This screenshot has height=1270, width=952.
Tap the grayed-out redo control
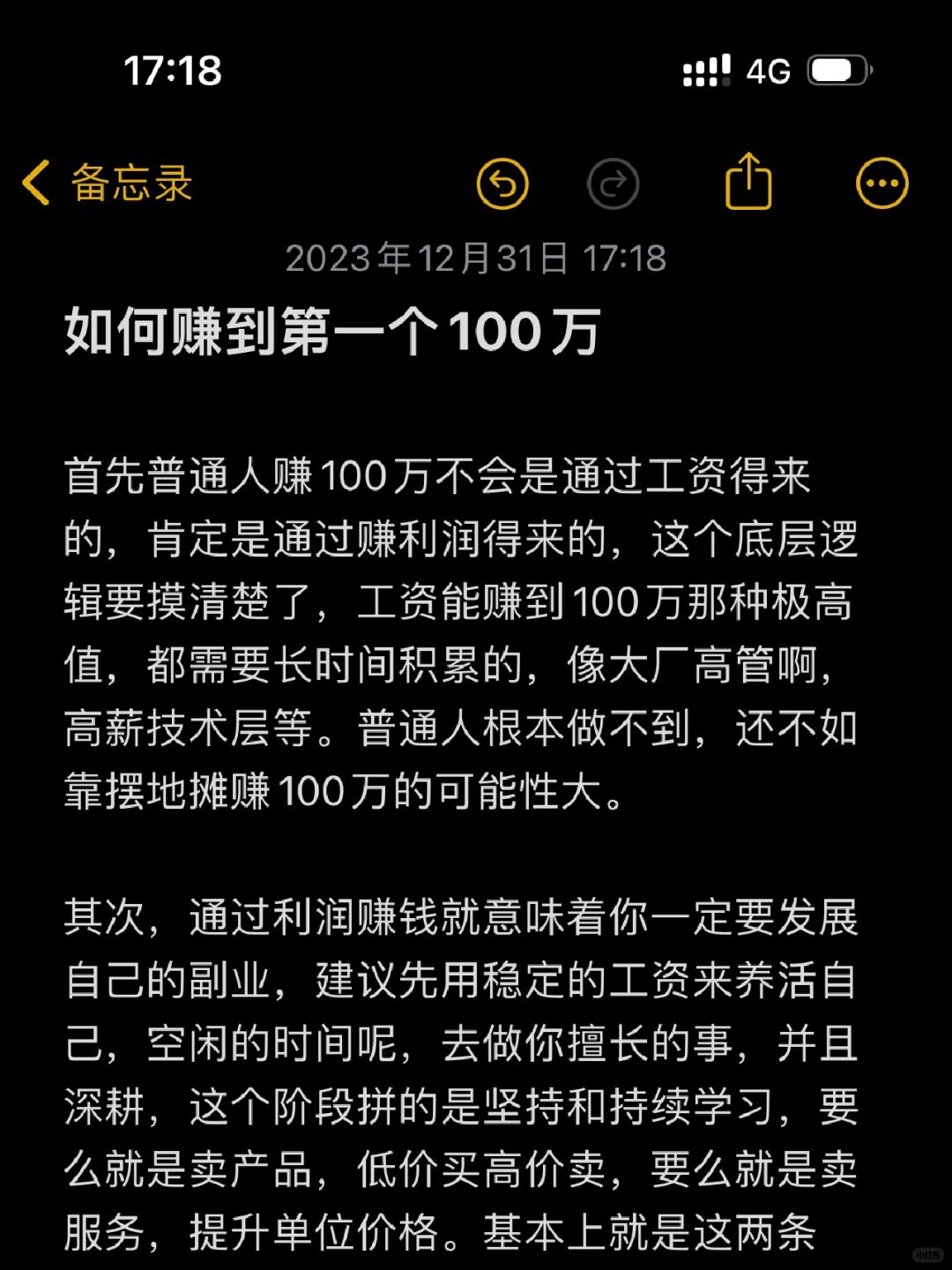pos(614,183)
